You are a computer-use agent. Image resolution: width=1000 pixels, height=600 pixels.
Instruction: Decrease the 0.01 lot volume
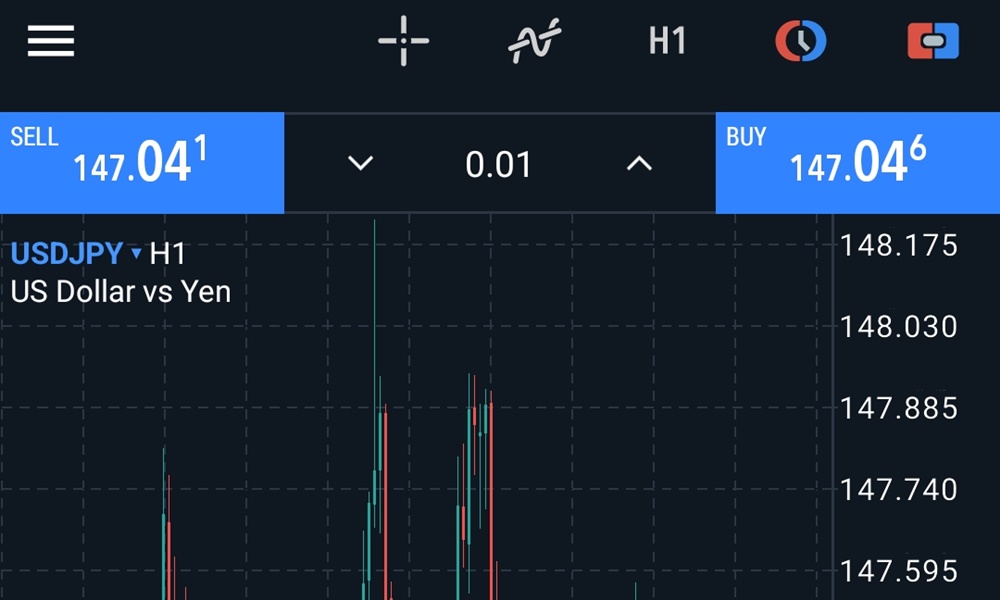360,163
